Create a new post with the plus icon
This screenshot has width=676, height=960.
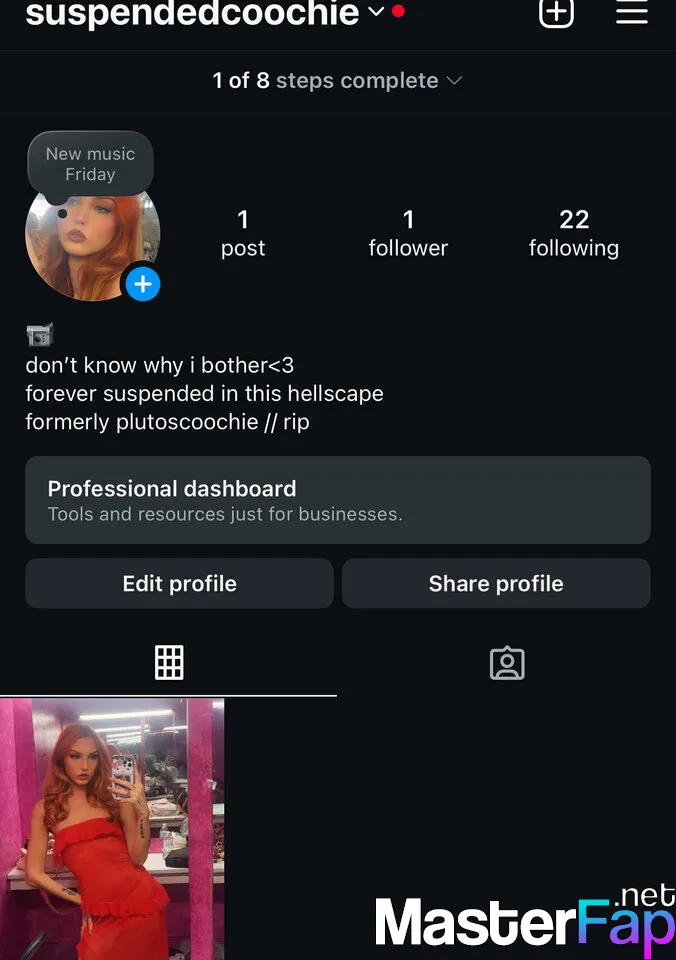click(x=556, y=13)
